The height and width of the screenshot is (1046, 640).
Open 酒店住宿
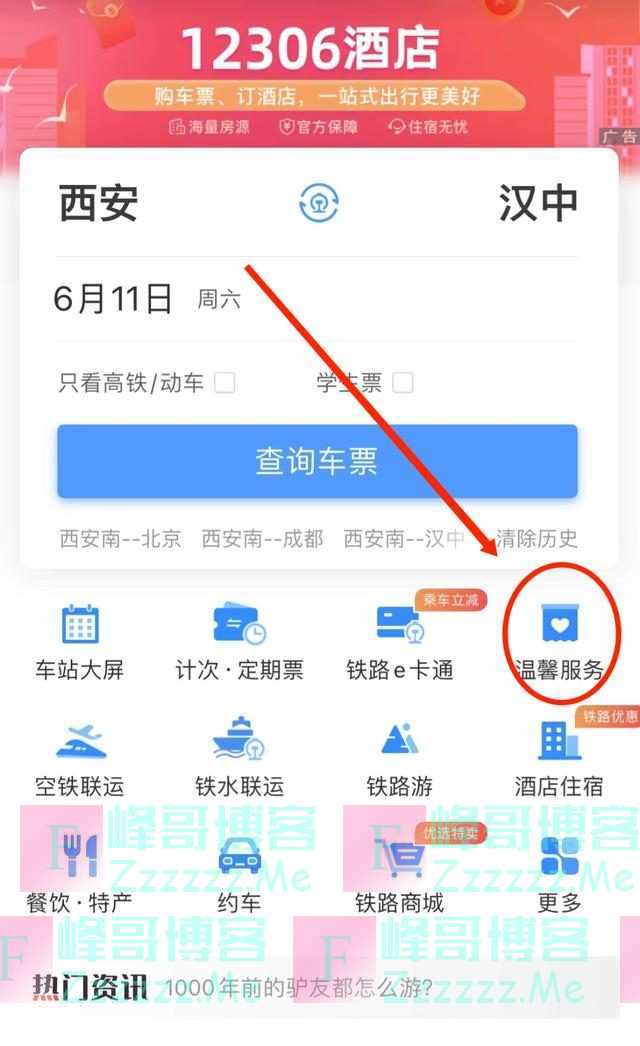560,758
